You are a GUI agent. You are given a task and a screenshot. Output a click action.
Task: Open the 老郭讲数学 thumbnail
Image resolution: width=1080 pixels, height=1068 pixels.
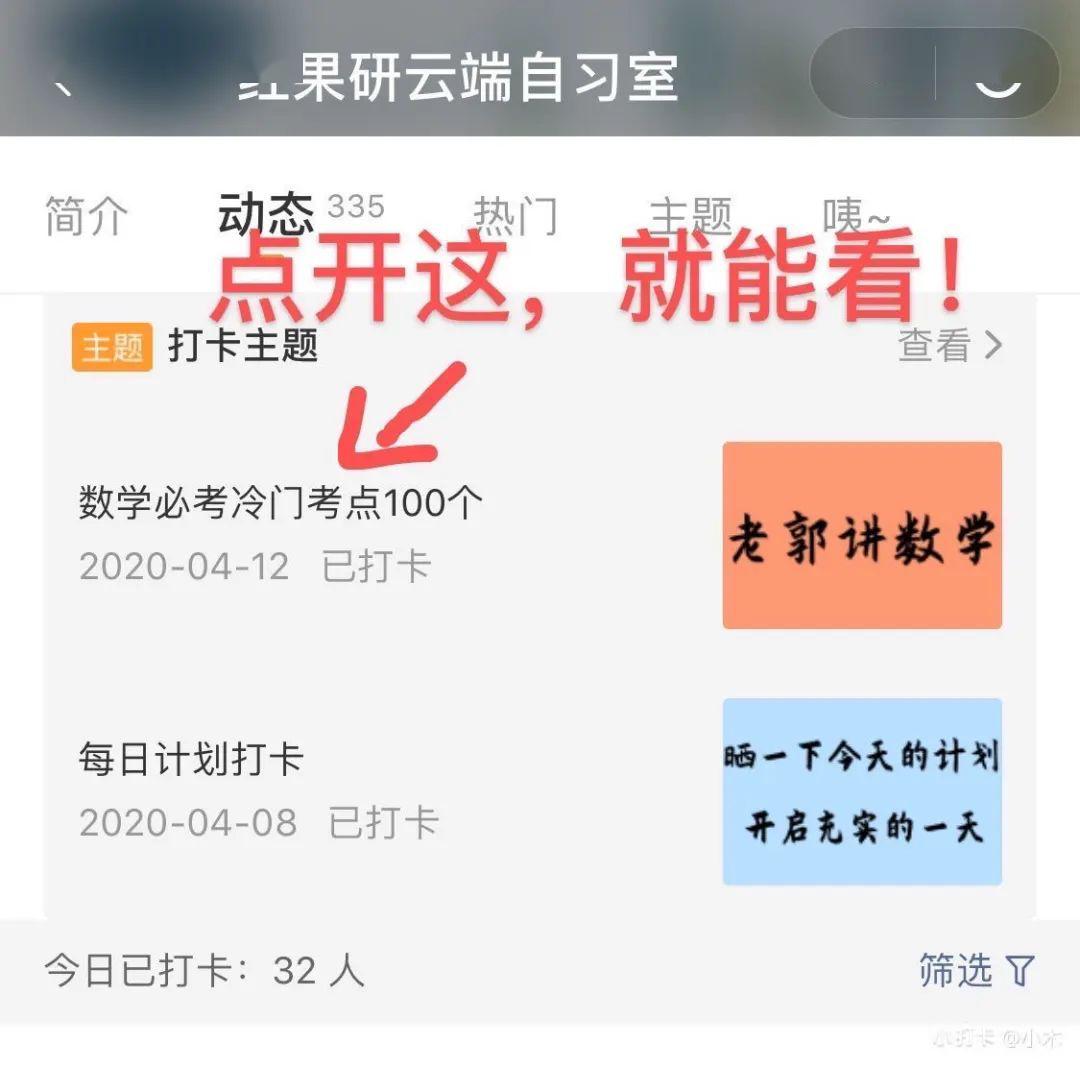coord(862,536)
